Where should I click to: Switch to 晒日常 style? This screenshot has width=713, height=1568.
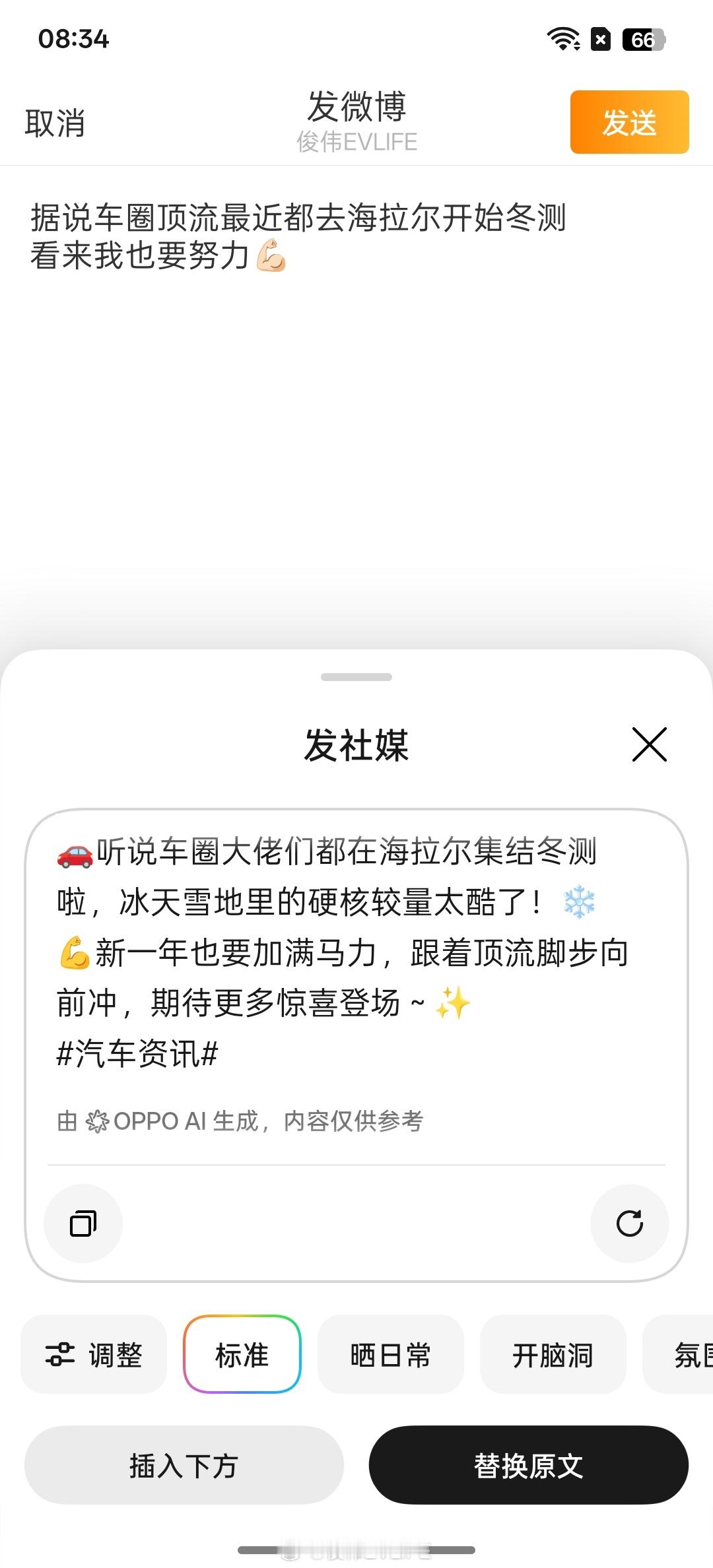[x=390, y=1356]
